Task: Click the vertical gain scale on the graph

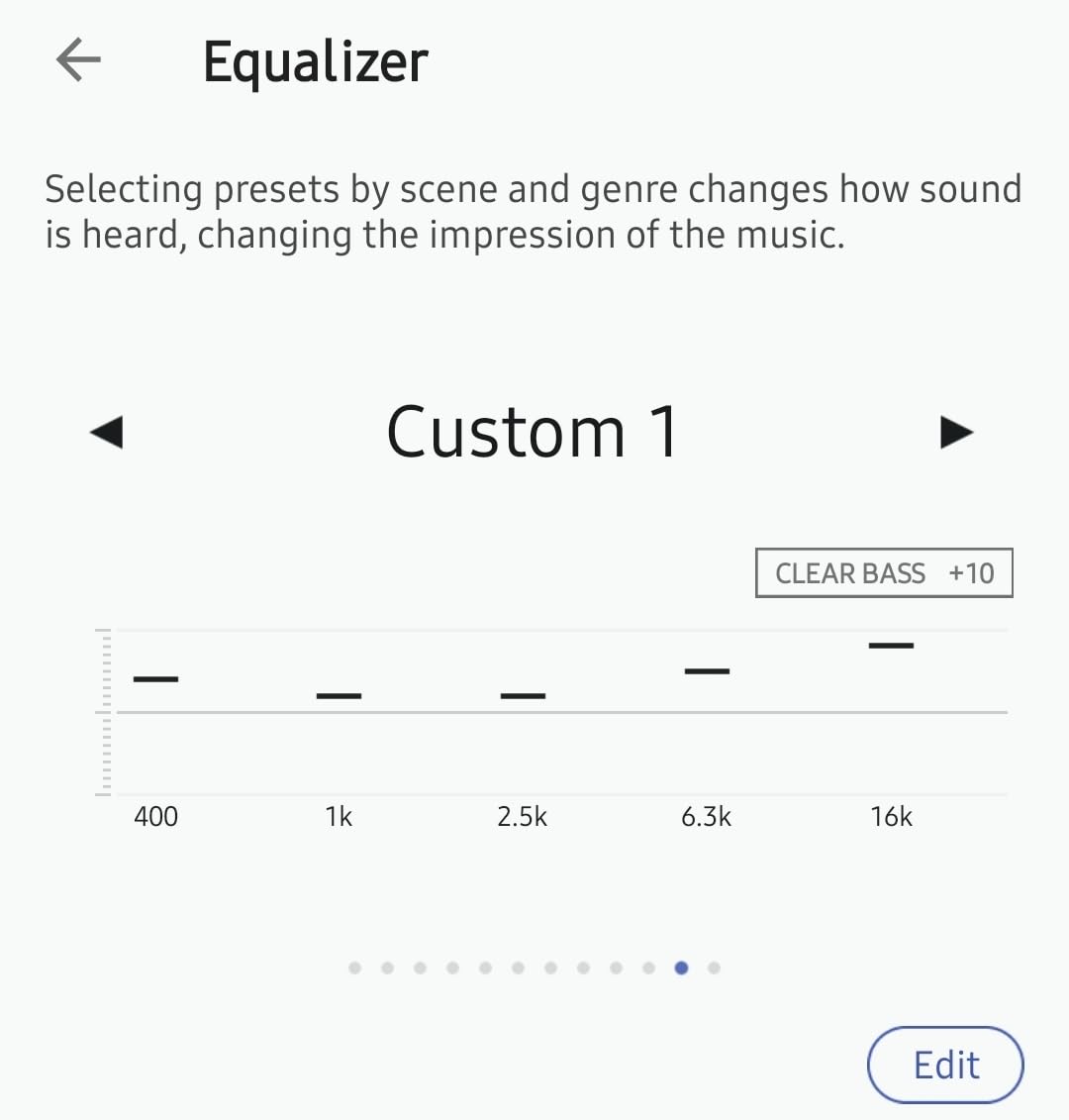Action: (102, 708)
